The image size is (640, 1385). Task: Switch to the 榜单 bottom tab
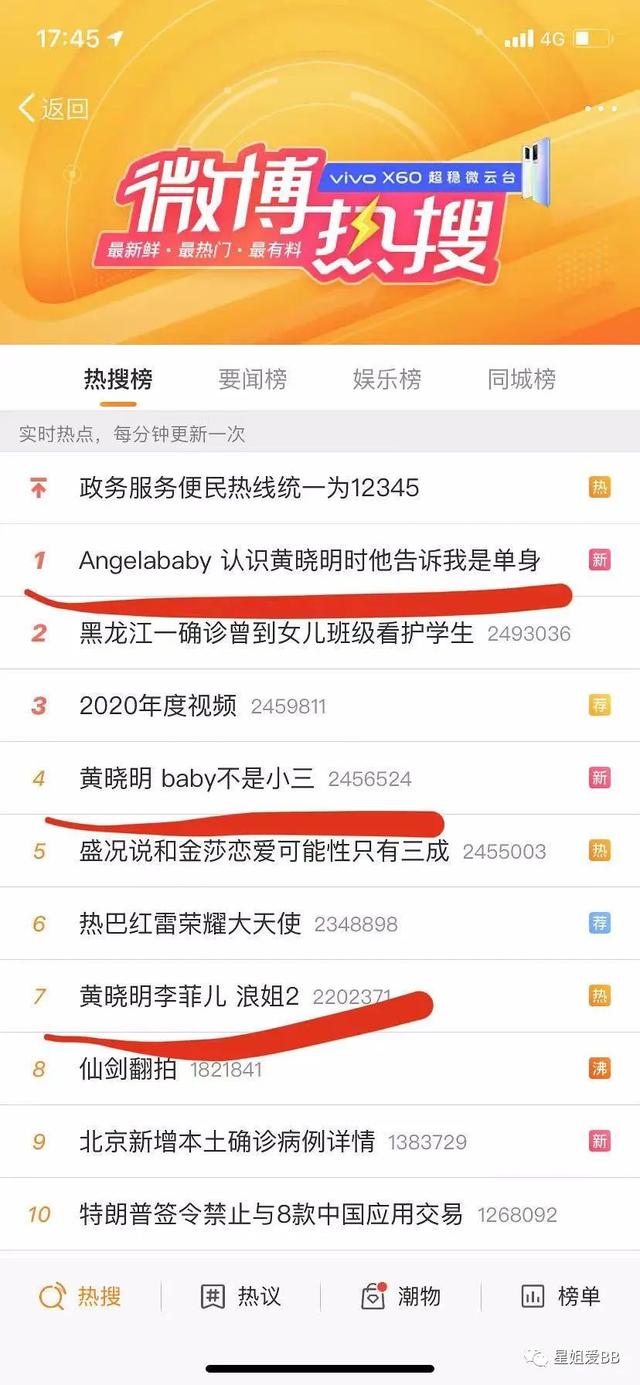coord(560,1297)
